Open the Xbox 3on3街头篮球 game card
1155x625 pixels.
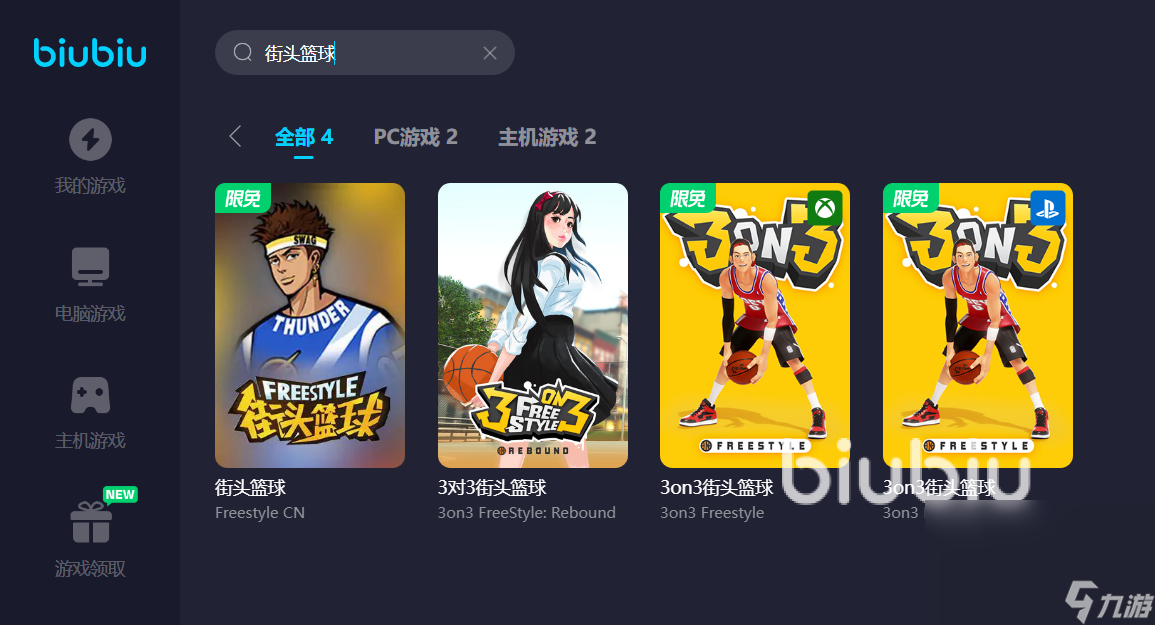tap(754, 325)
